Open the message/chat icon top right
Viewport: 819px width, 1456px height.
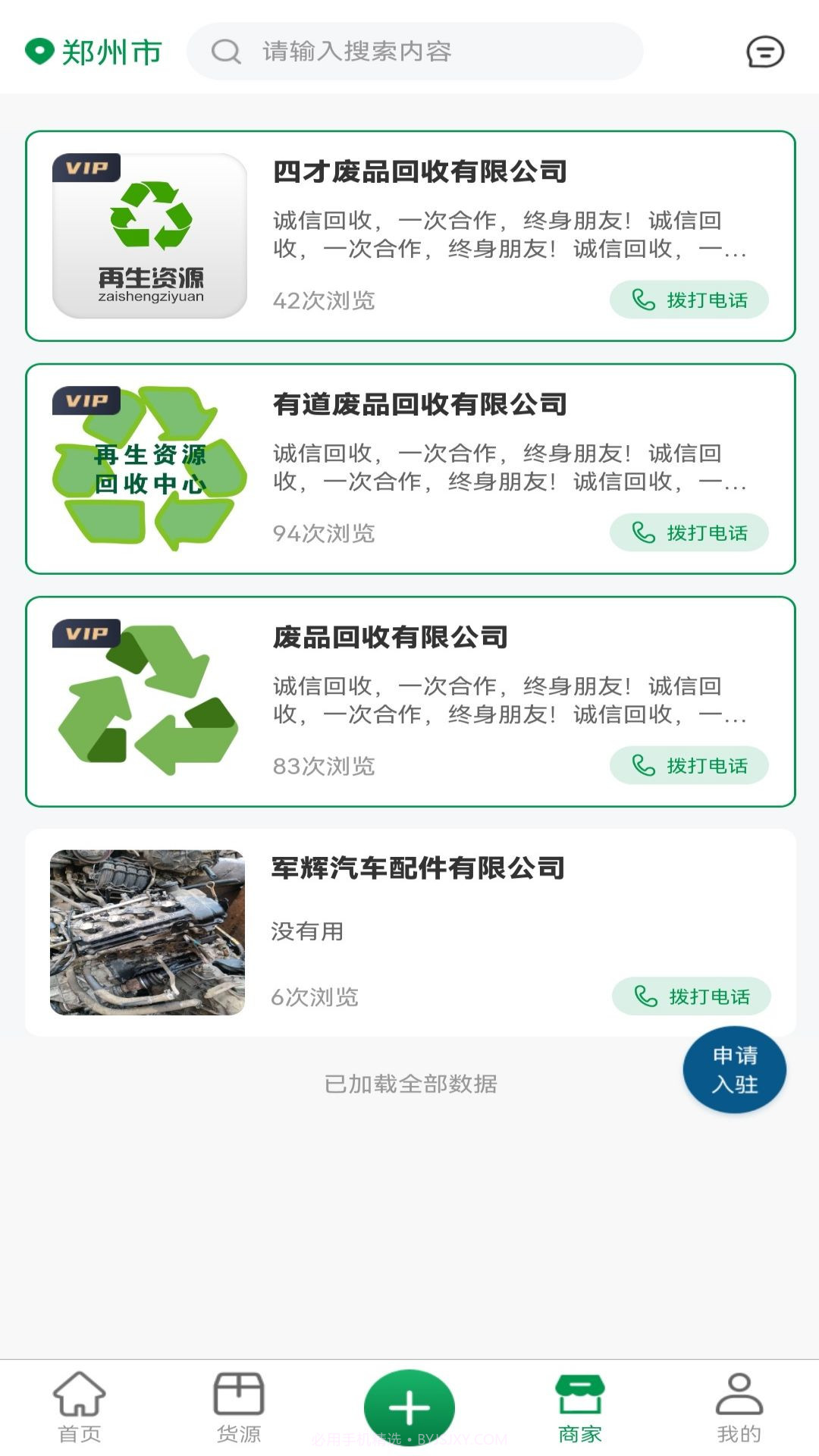(x=765, y=52)
